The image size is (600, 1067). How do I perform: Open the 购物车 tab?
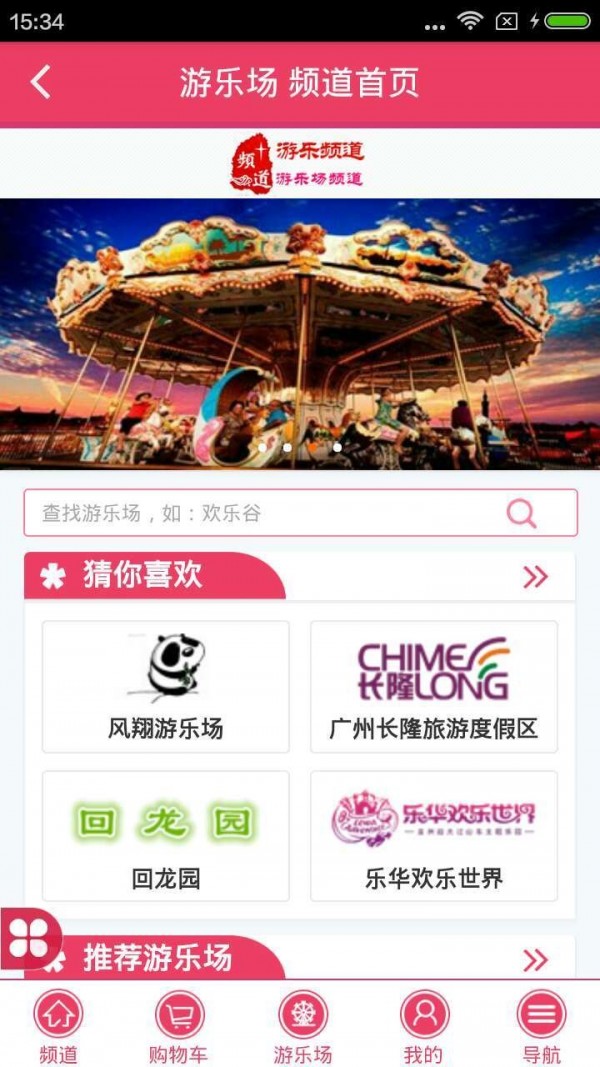tap(179, 1027)
